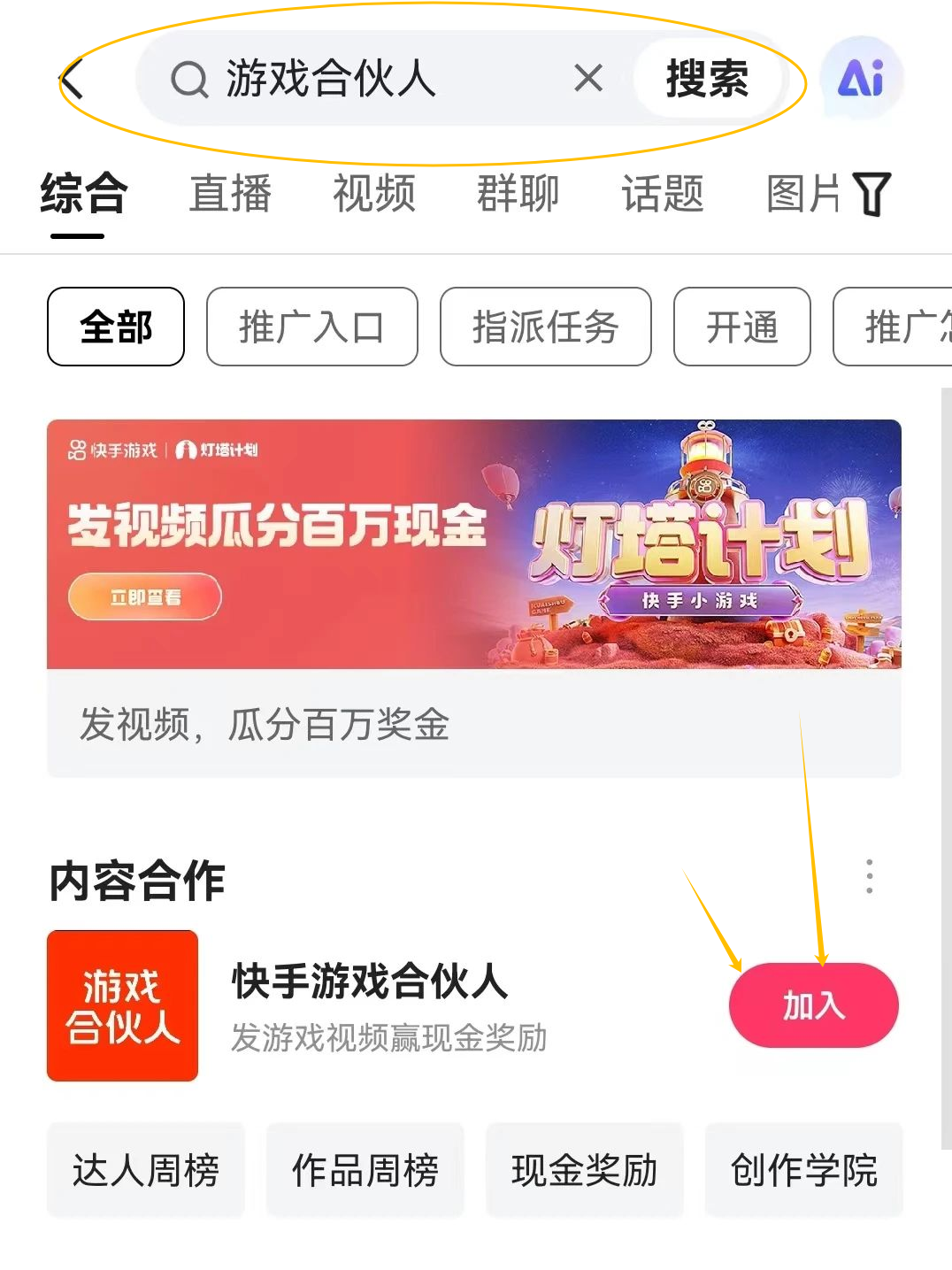The width and height of the screenshot is (952, 1270).
Task: Join 快手游戏合伙人 with the 加入 button
Action: coord(813,1005)
